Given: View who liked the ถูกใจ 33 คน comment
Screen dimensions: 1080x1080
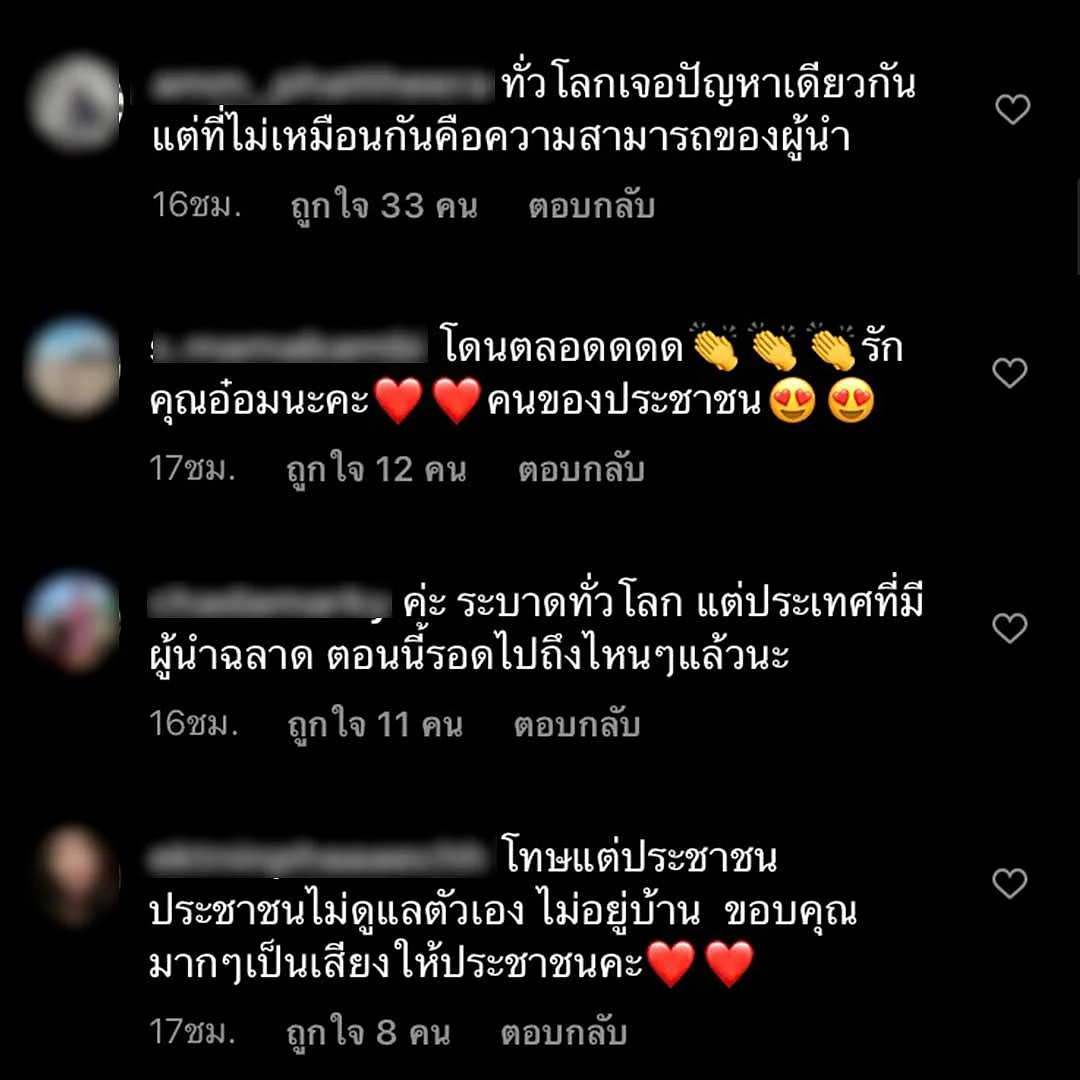Looking at the screenshot, I should [x=383, y=206].
